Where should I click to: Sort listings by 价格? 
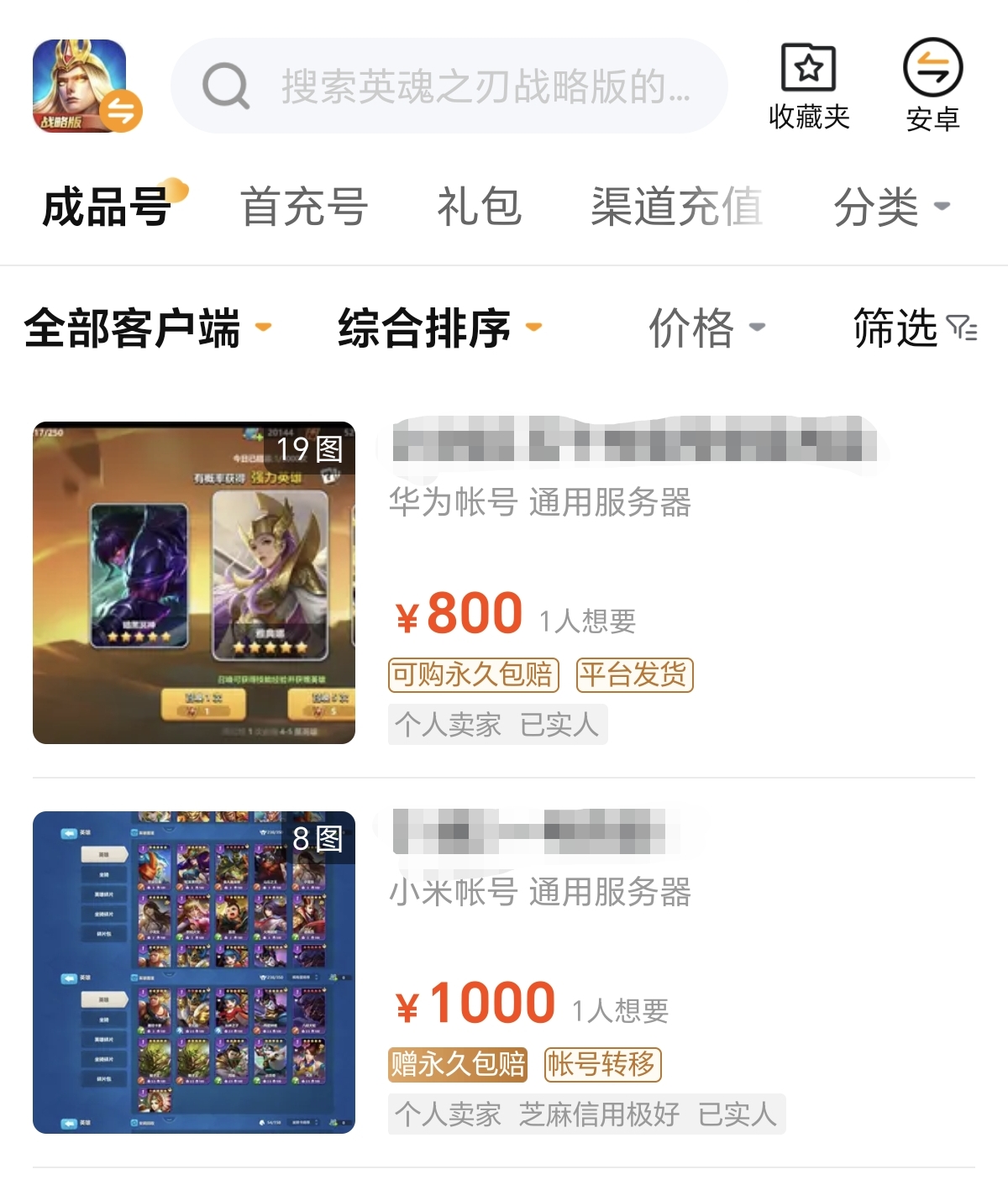point(706,328)
